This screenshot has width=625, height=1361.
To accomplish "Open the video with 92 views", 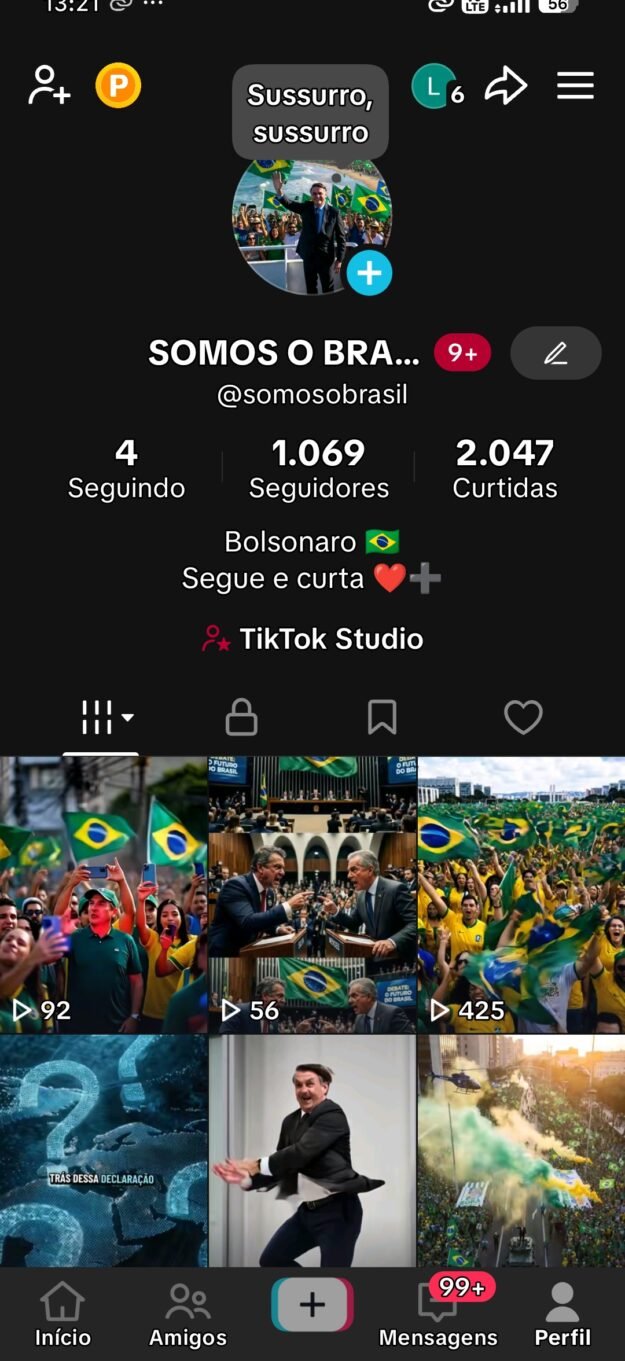I will coord(104,894).
